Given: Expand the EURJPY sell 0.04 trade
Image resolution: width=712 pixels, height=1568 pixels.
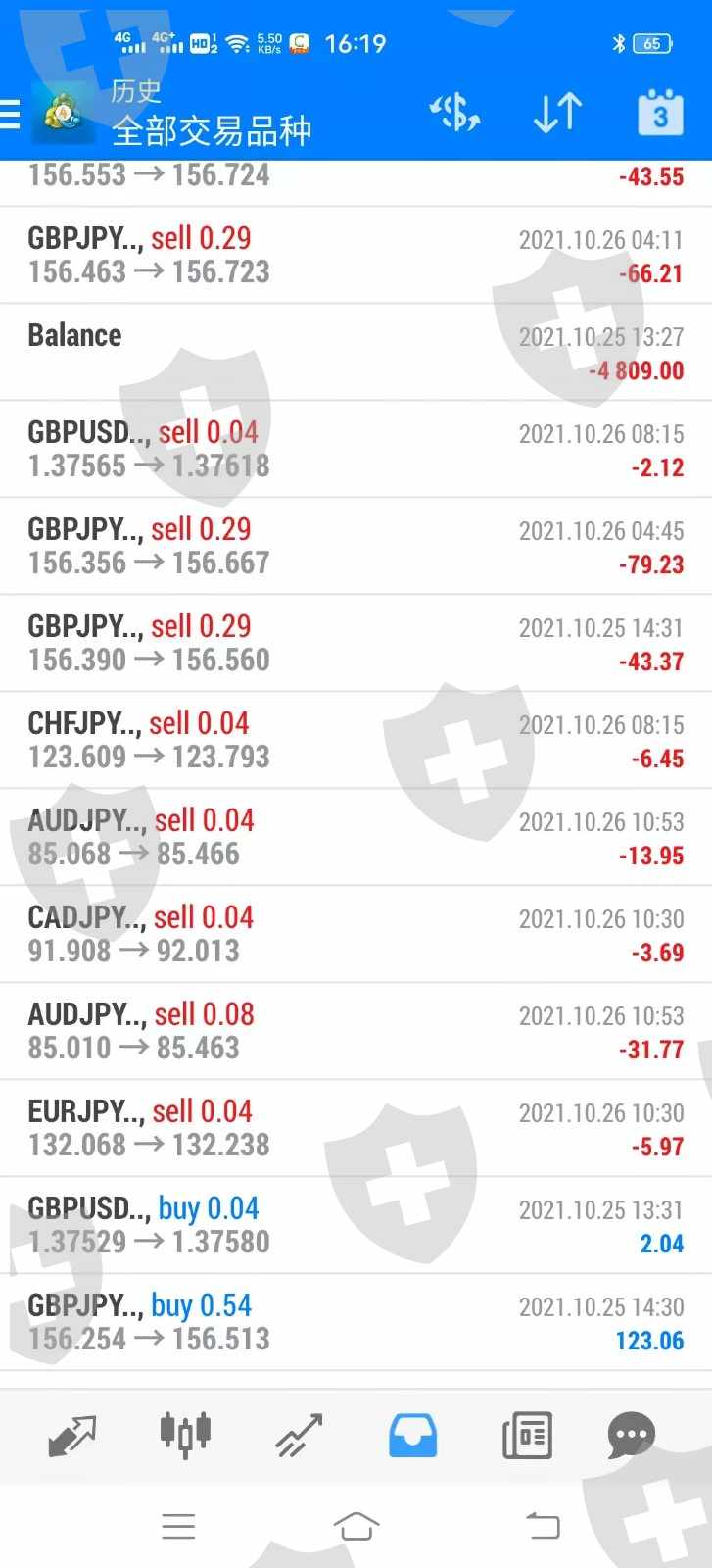Looking at the screenshot, I should [x=356, y=1128].
